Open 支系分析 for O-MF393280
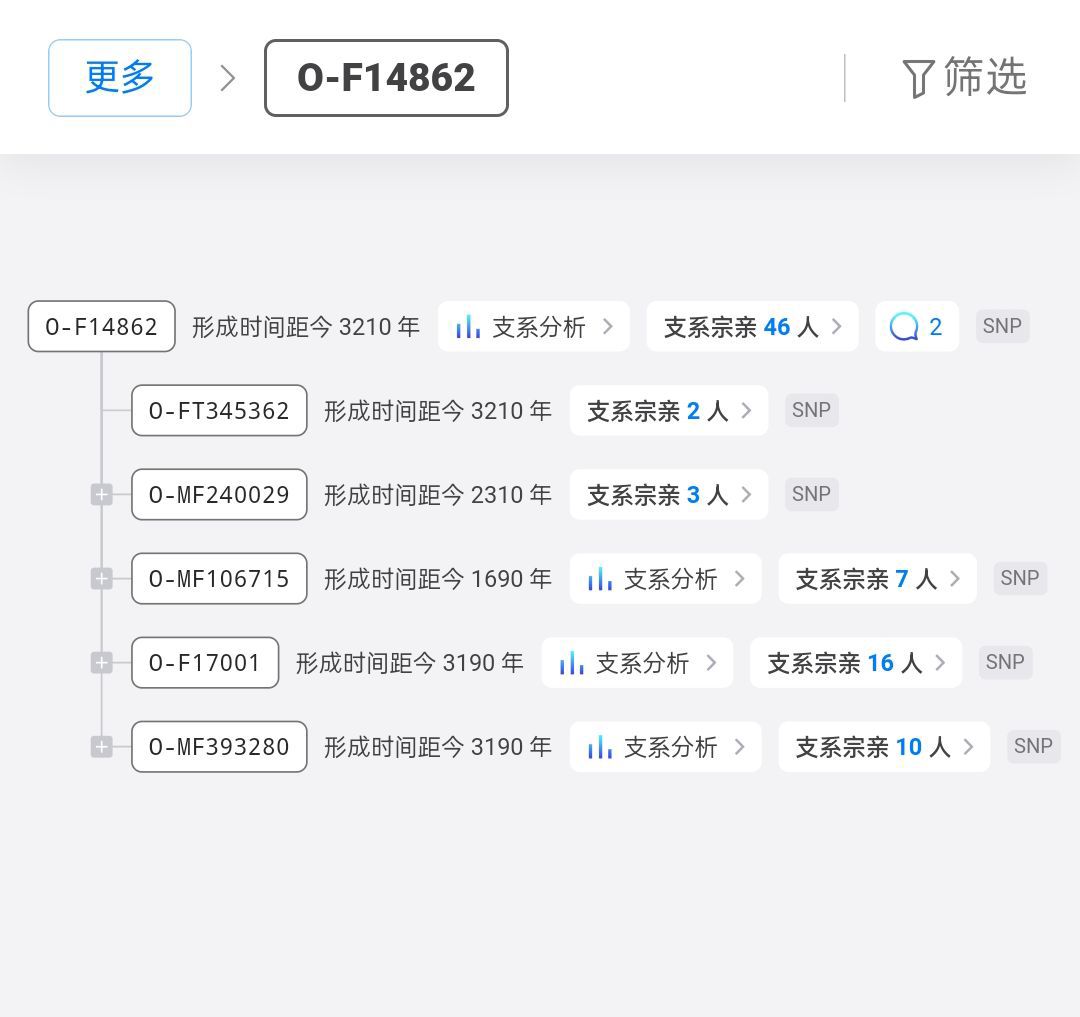Viewport: 1080px width, 1017px height. point(665,747)
